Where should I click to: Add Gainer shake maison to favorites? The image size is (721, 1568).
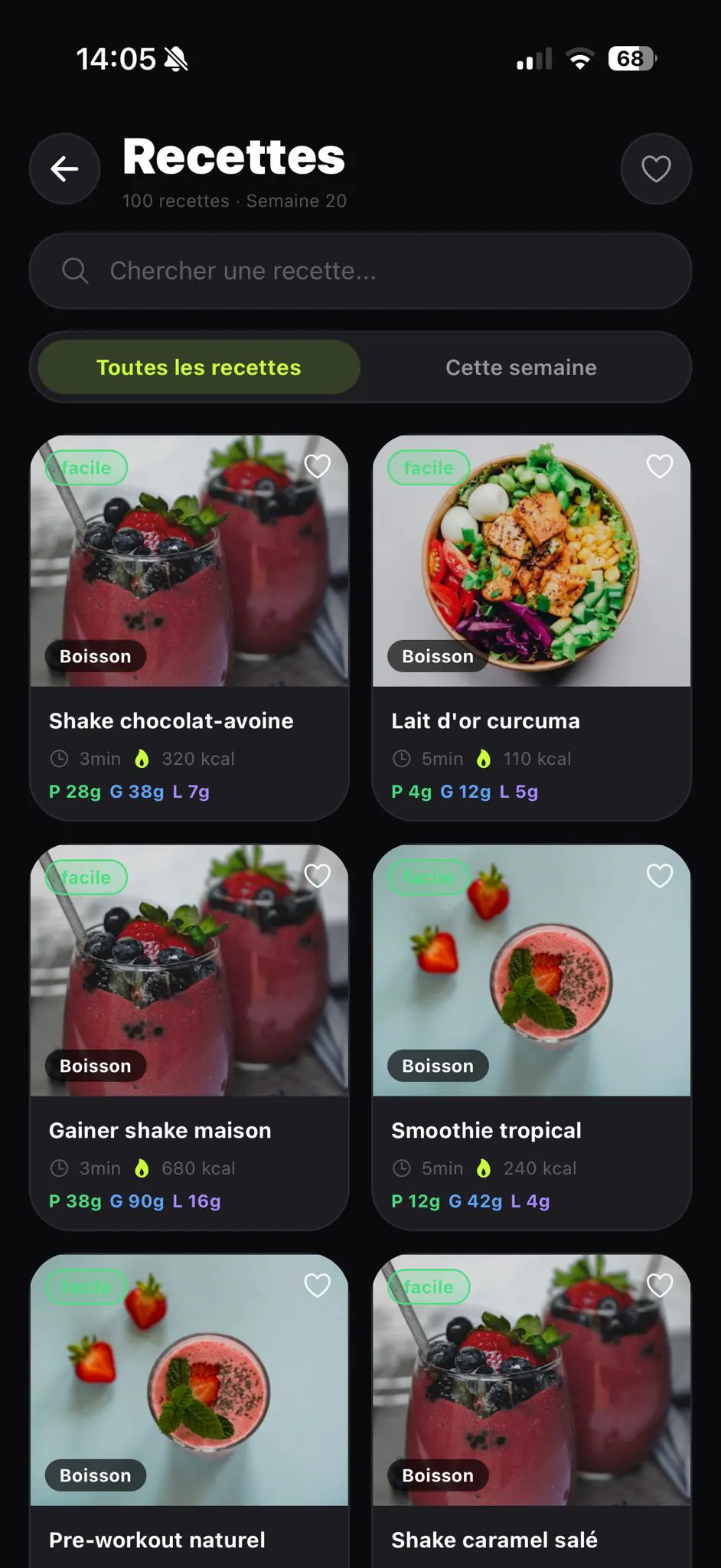tap(318, 875)
